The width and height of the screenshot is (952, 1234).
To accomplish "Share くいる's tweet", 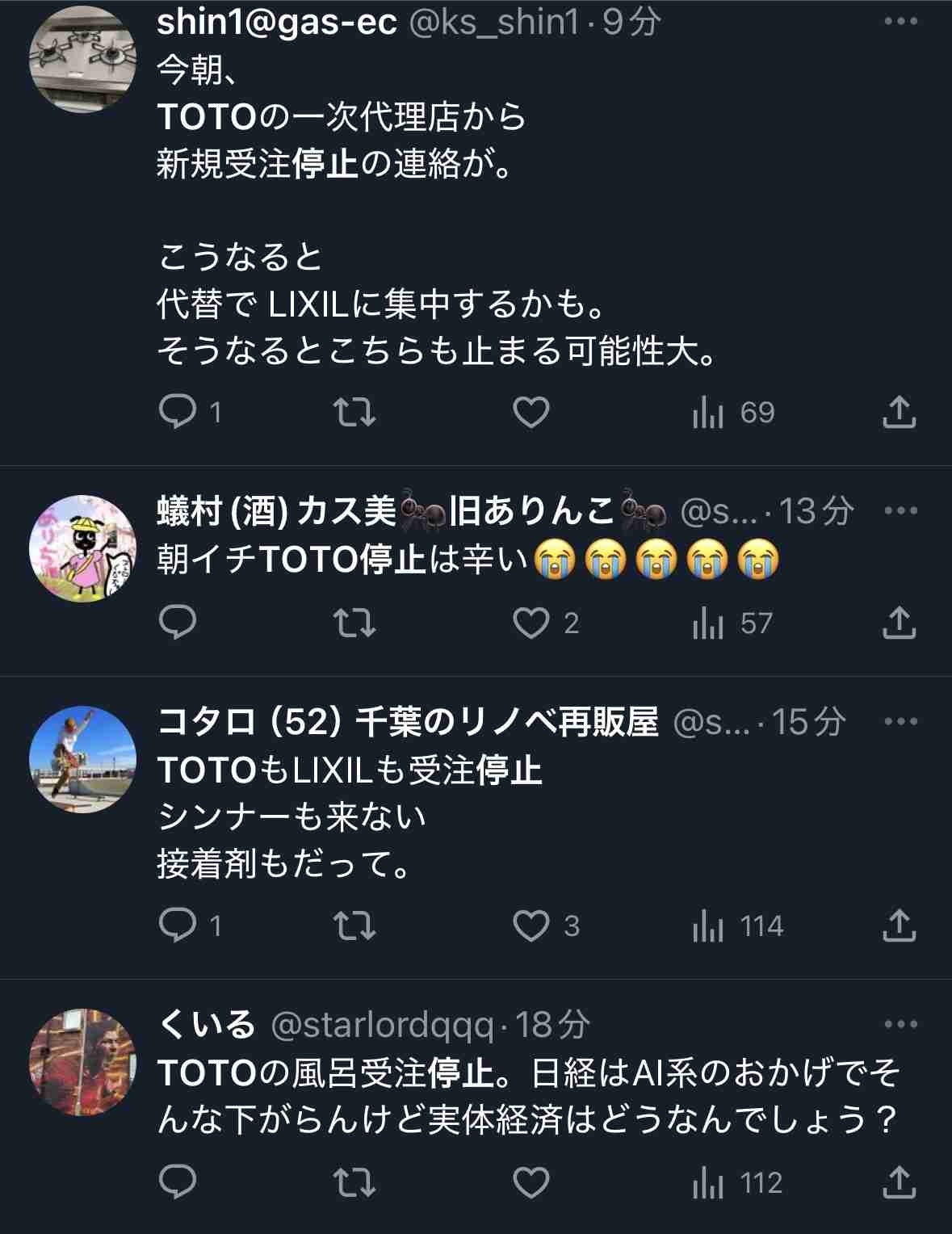I will (x=899, y=1183).
